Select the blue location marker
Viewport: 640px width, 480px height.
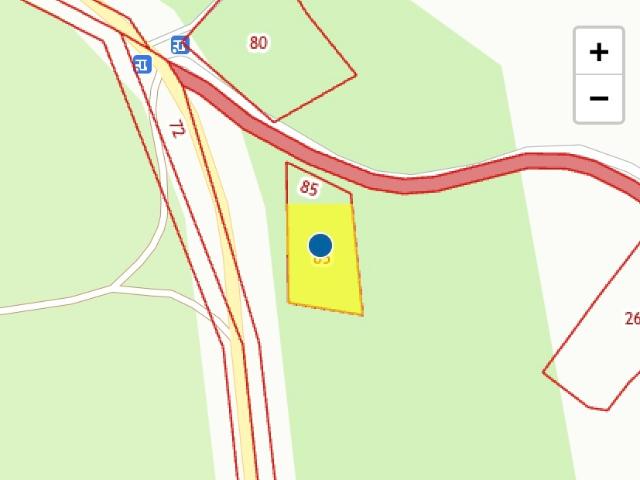[x=320, y=246]
